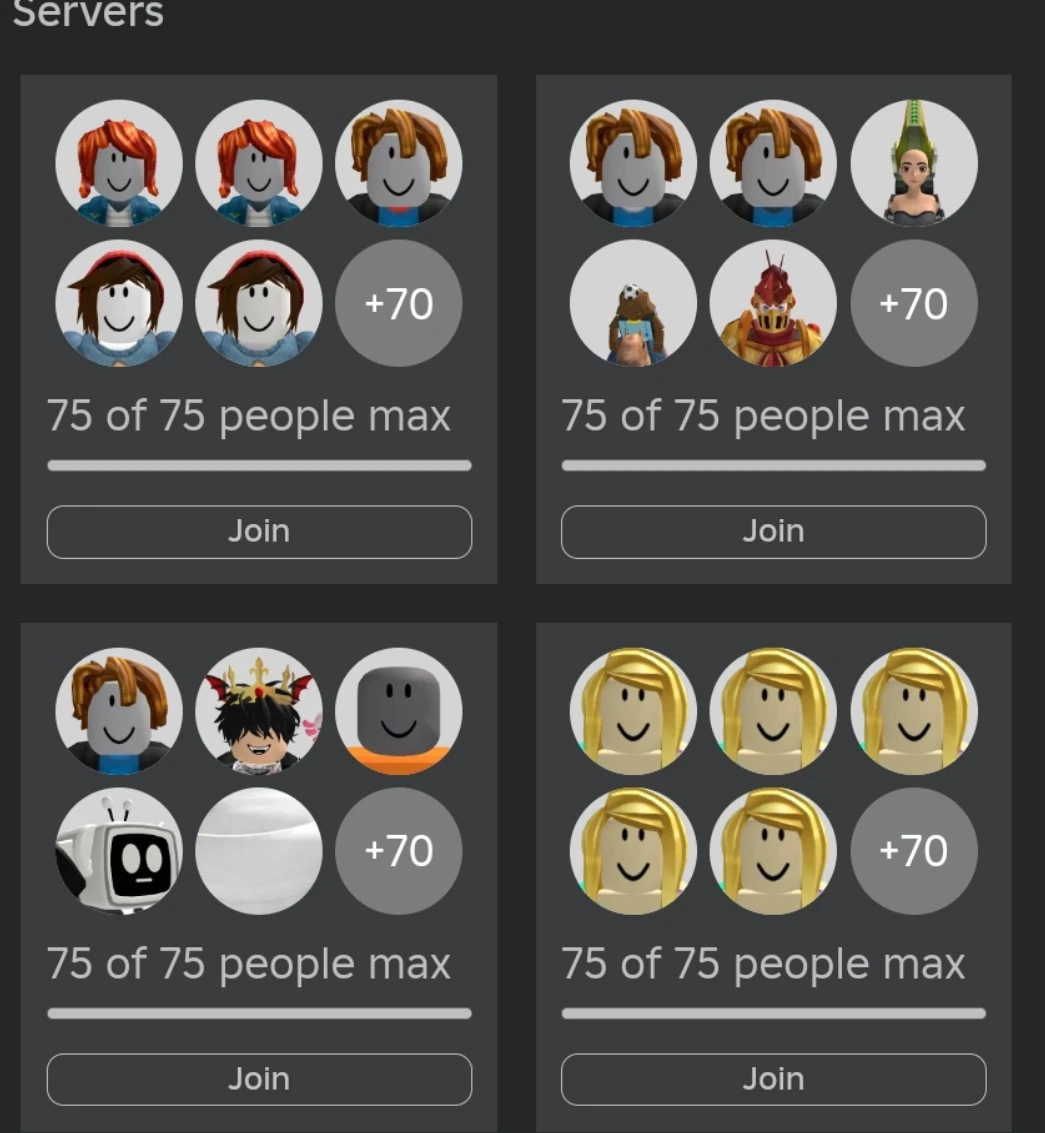Join the top-left server

tap(259, 531)
